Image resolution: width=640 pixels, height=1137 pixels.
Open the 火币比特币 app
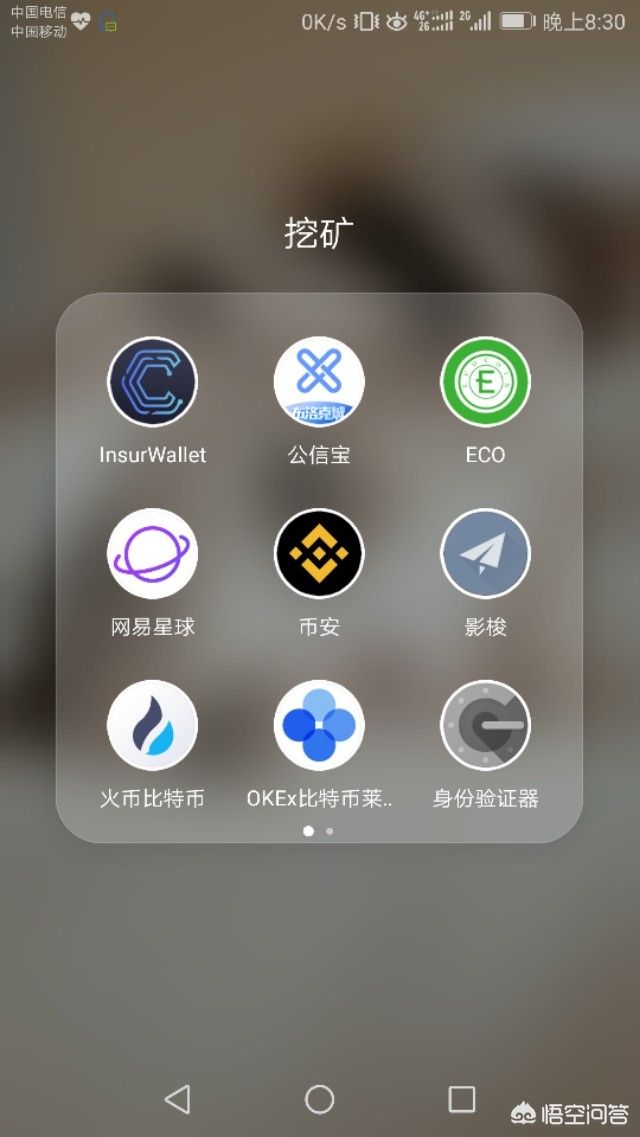(x=152, y=726)
